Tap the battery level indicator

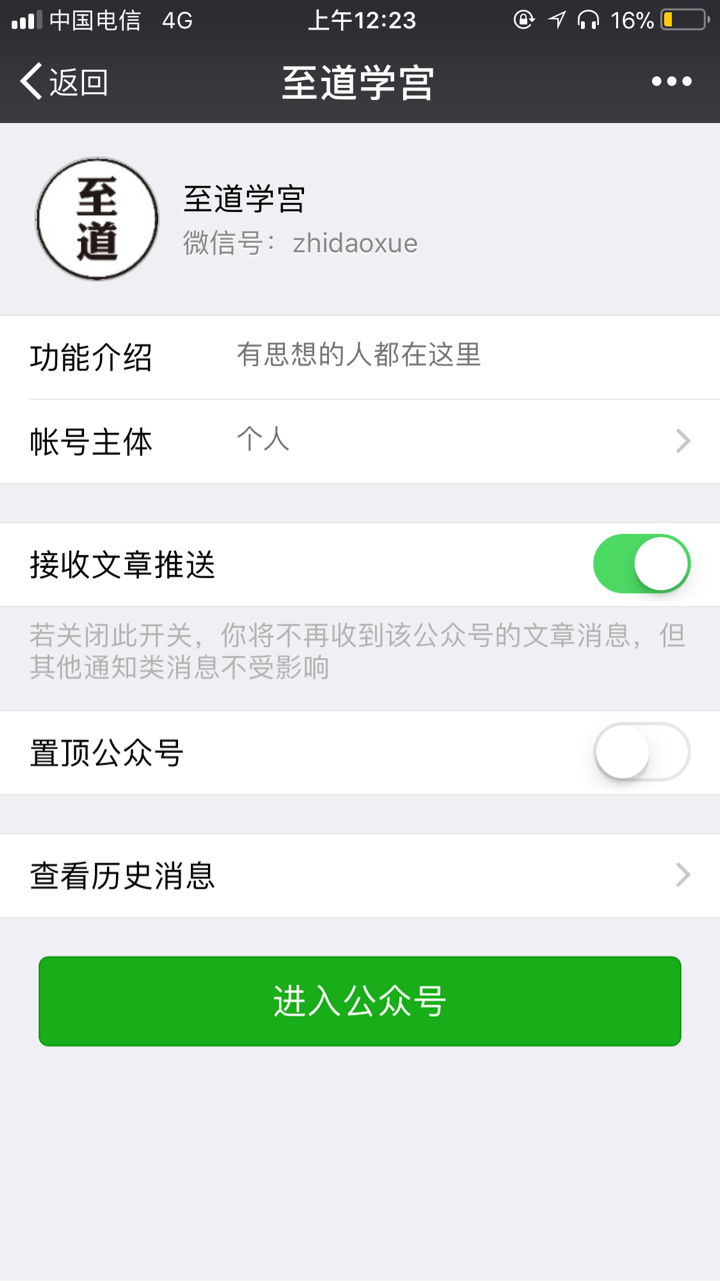[684, 19]
